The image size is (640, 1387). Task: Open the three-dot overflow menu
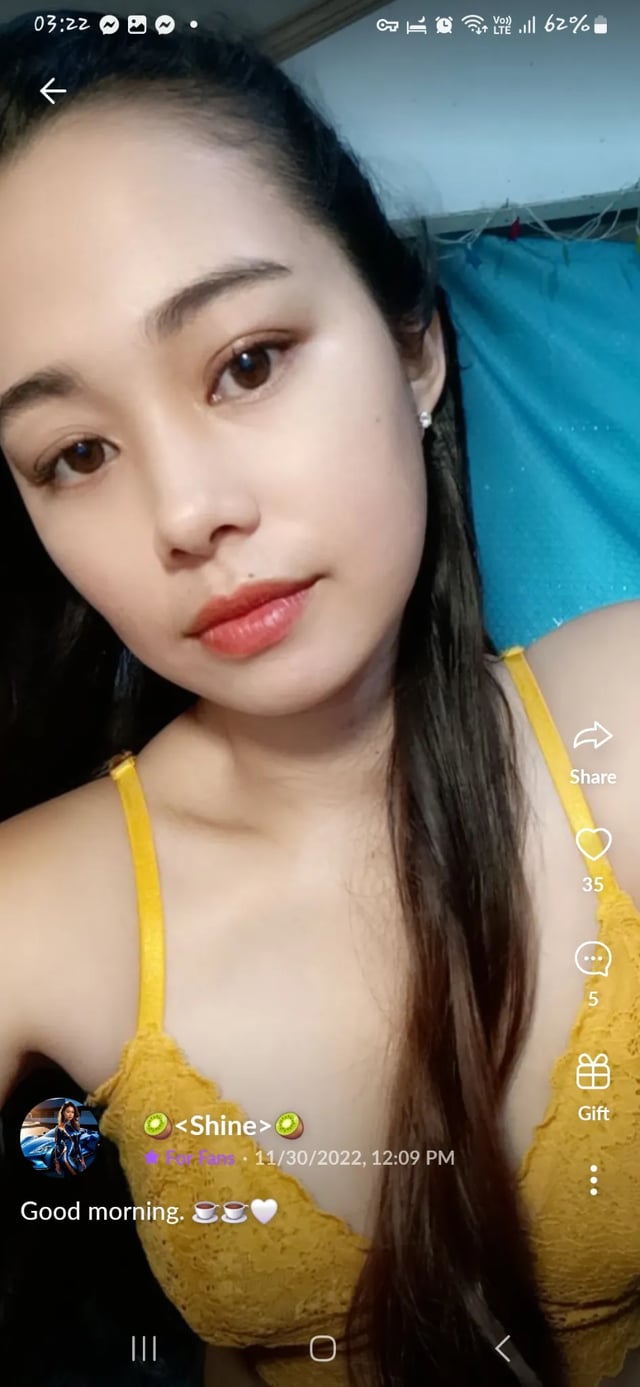coord(593,1180)
